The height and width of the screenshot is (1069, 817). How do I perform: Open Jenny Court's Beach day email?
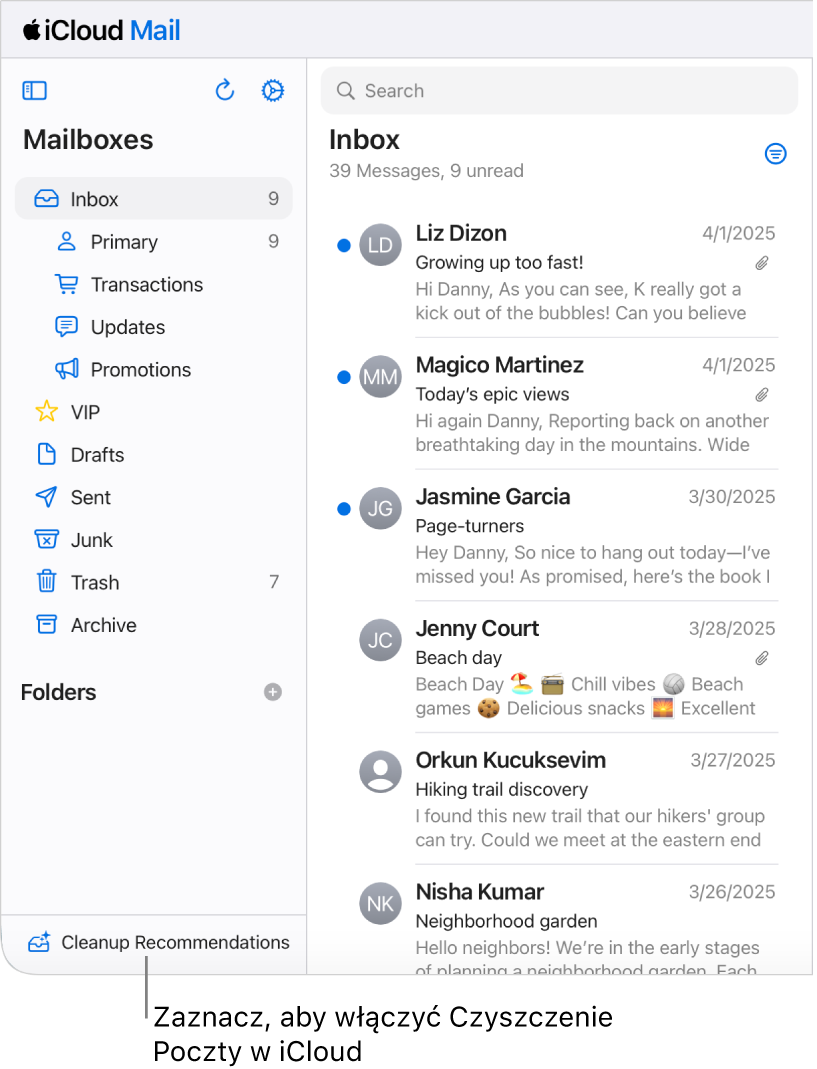pyautogui.click(x=580, y=668)
